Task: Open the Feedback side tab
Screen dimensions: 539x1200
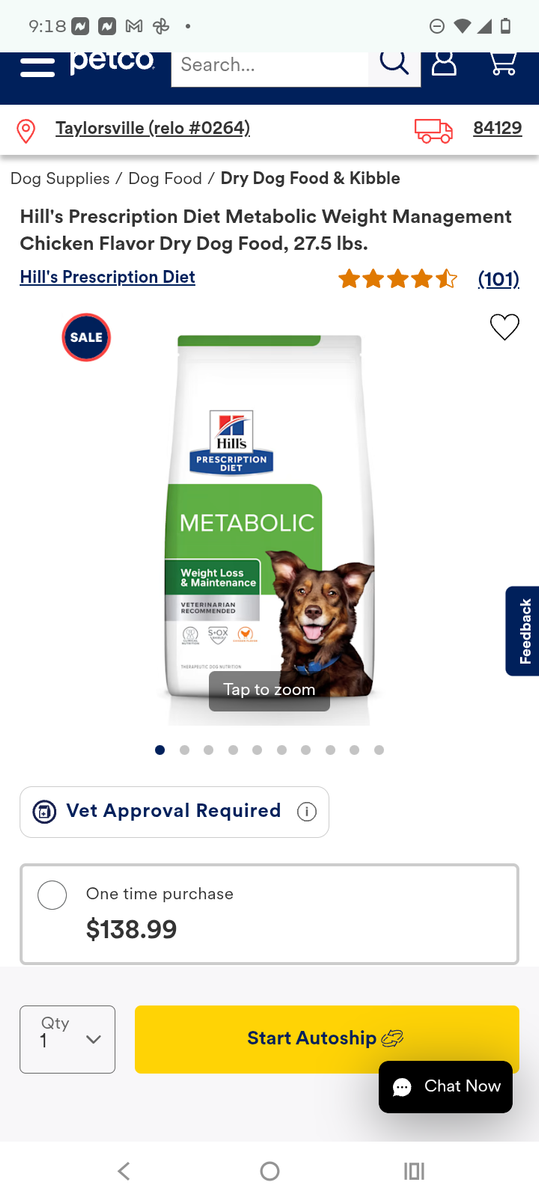Action: tap(523, 631)
